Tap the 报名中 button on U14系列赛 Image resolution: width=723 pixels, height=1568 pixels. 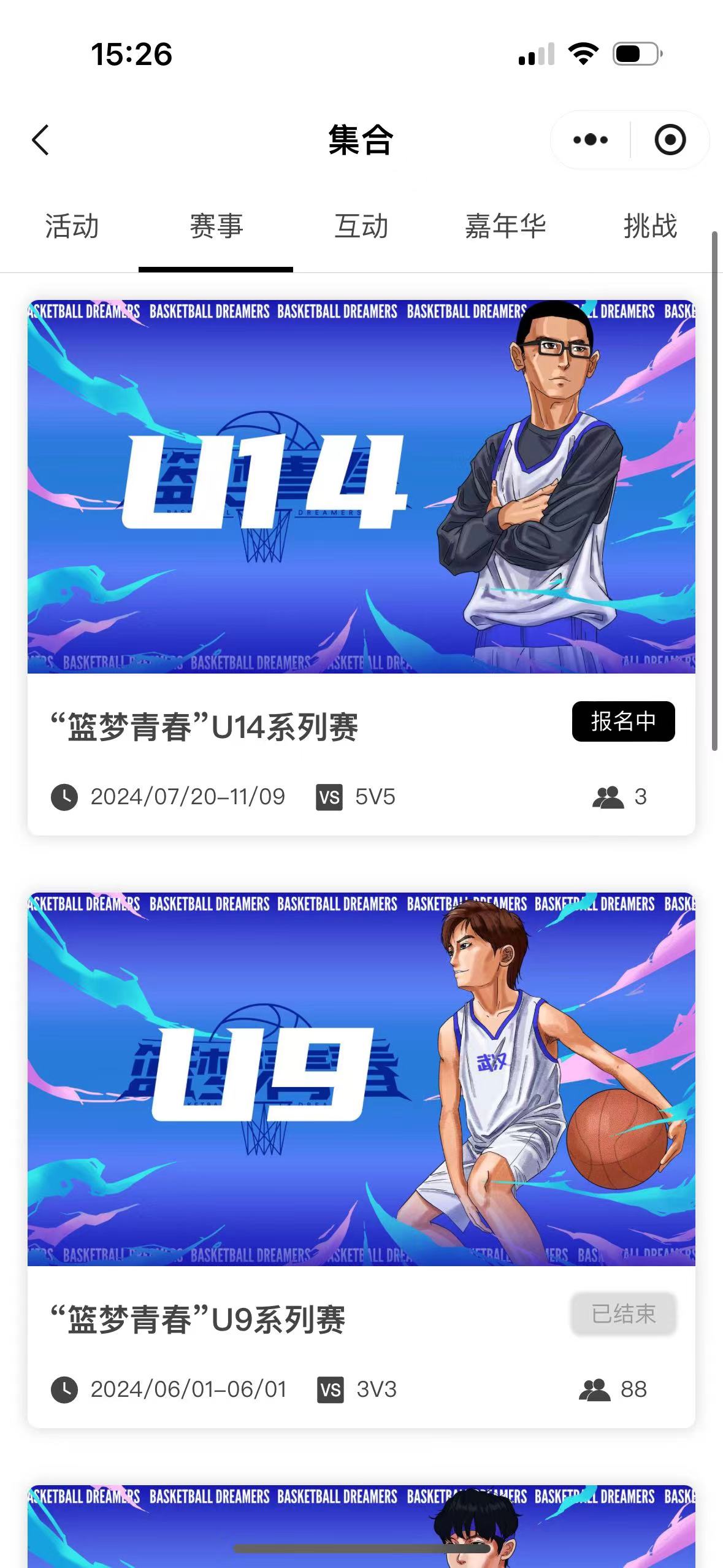point(624,721)
